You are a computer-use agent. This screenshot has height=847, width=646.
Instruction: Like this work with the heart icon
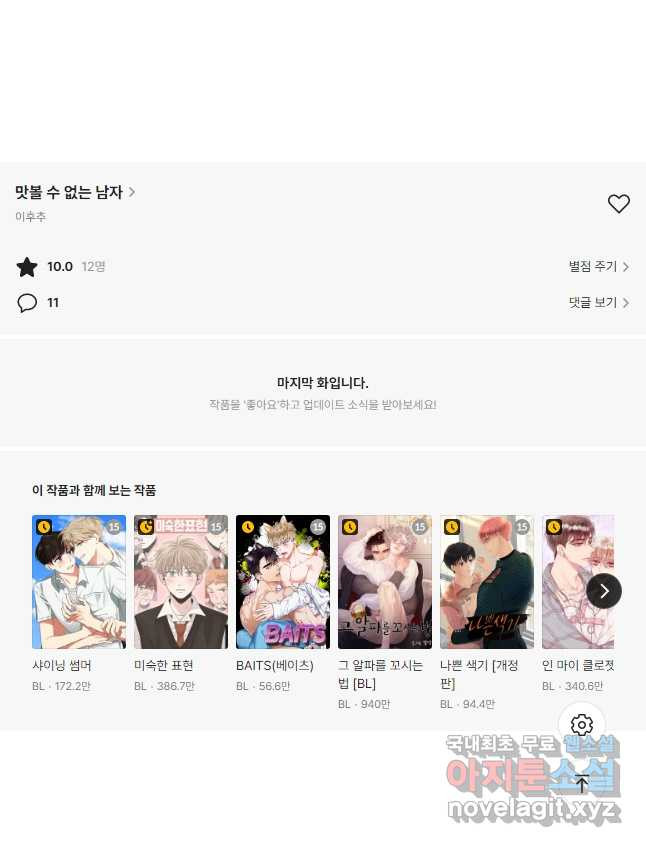(x=619, y=204)
